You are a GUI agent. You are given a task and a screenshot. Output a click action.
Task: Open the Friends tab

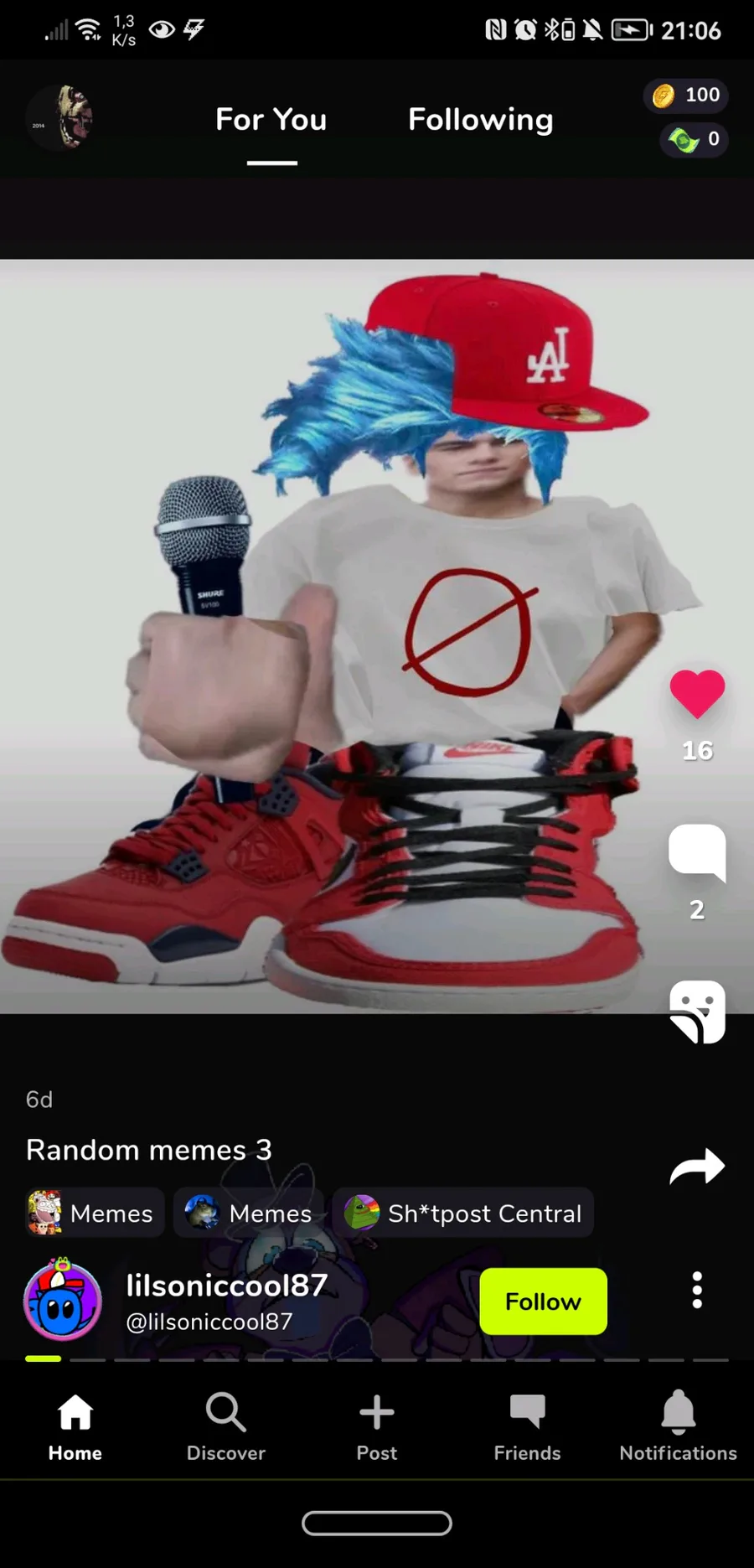point(527,1427)
